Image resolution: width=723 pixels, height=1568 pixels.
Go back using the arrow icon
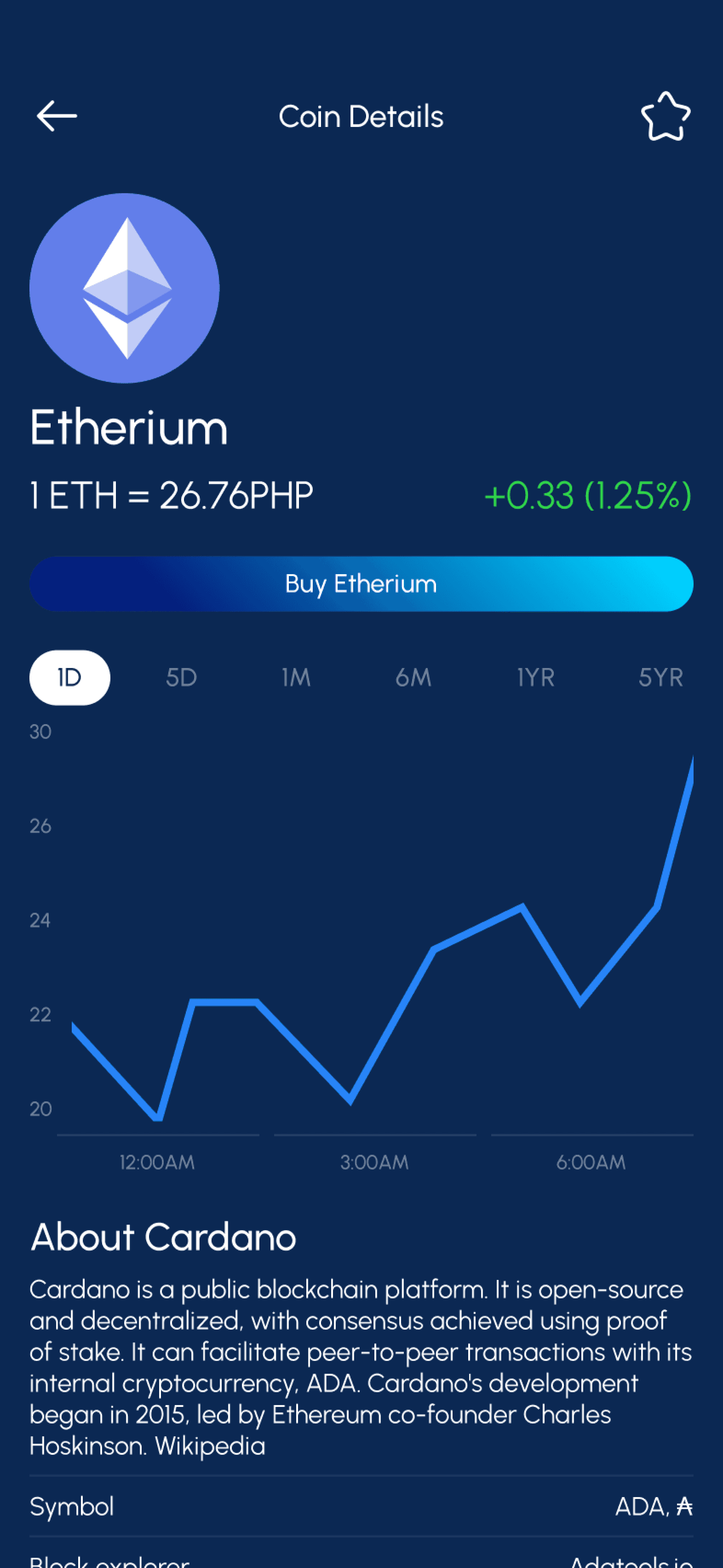57,115
